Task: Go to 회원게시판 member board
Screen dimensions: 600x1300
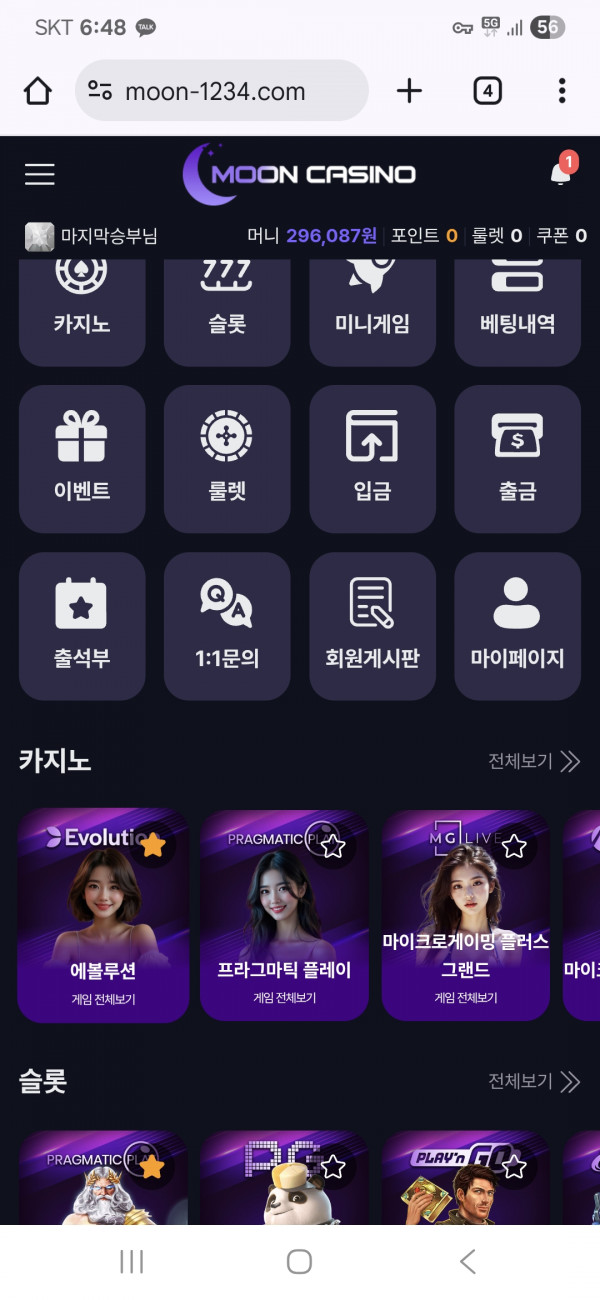Action: (x=372, y=626)
